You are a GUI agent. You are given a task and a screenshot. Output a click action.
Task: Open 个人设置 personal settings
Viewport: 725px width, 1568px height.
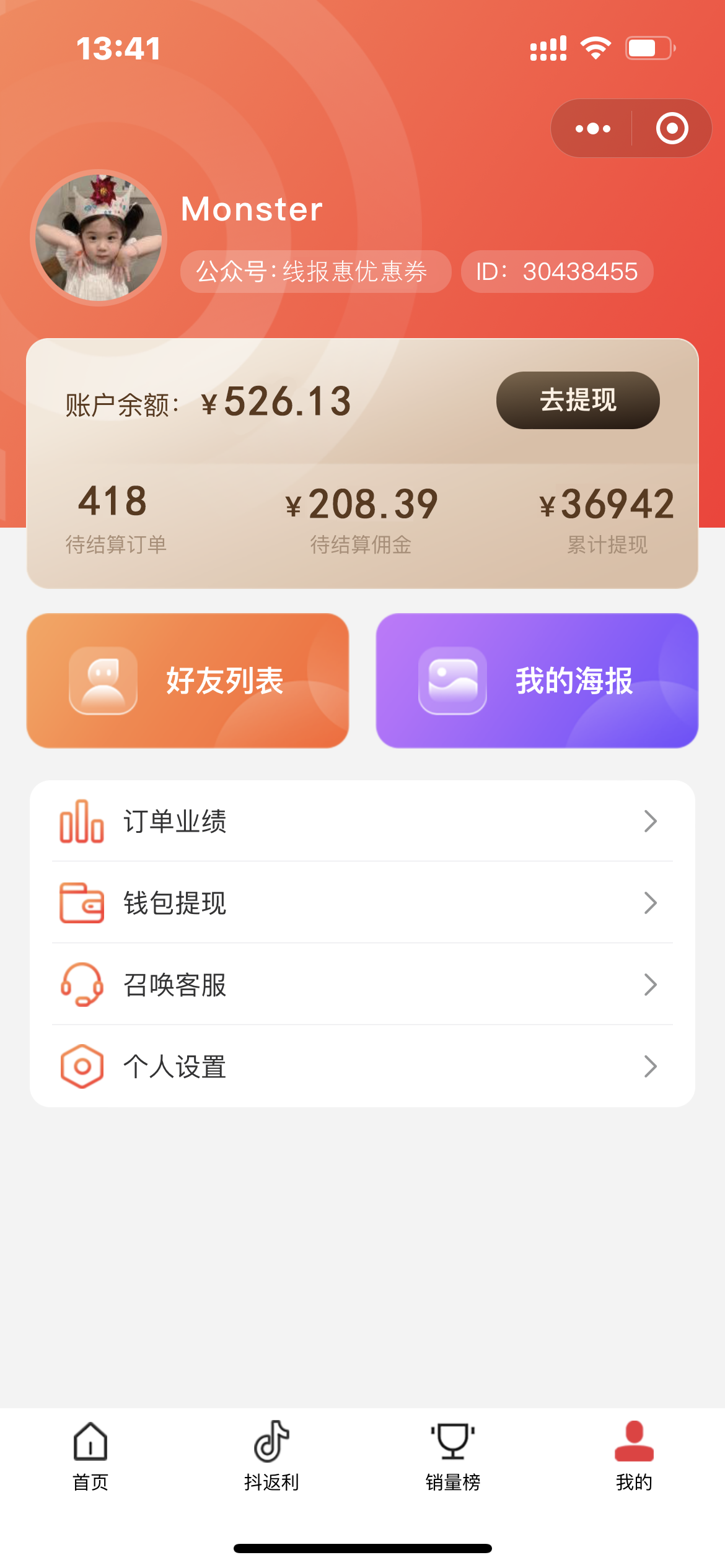pyautogui.click(x=362, y=1066)
